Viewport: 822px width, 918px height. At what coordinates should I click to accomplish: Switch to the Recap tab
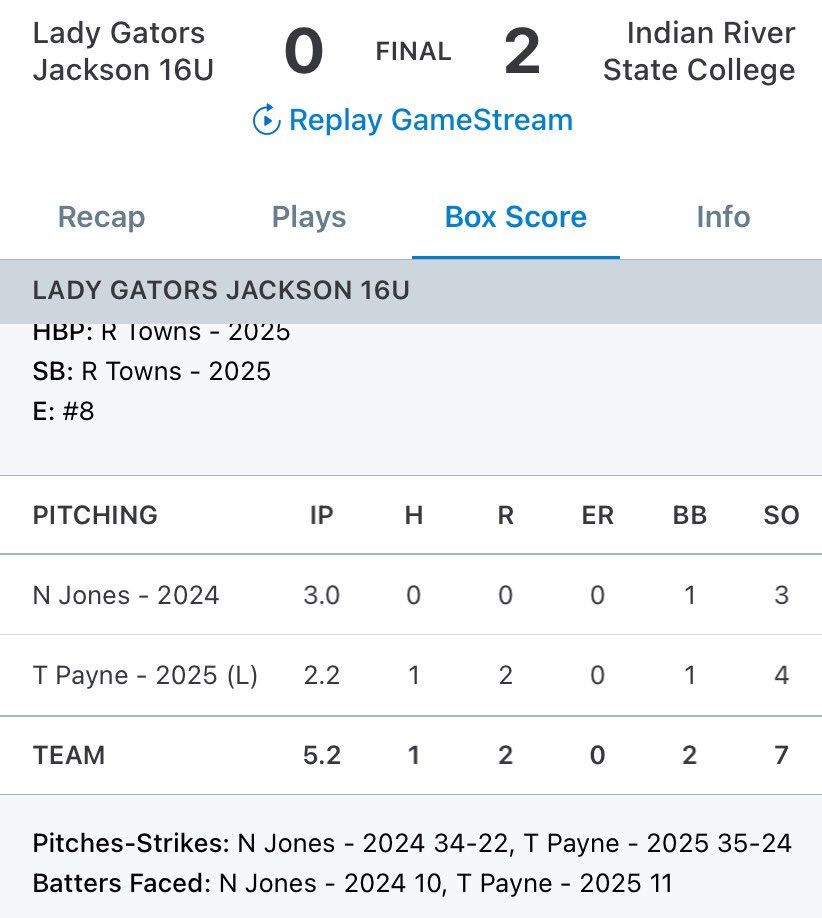(x=101, y=217)
